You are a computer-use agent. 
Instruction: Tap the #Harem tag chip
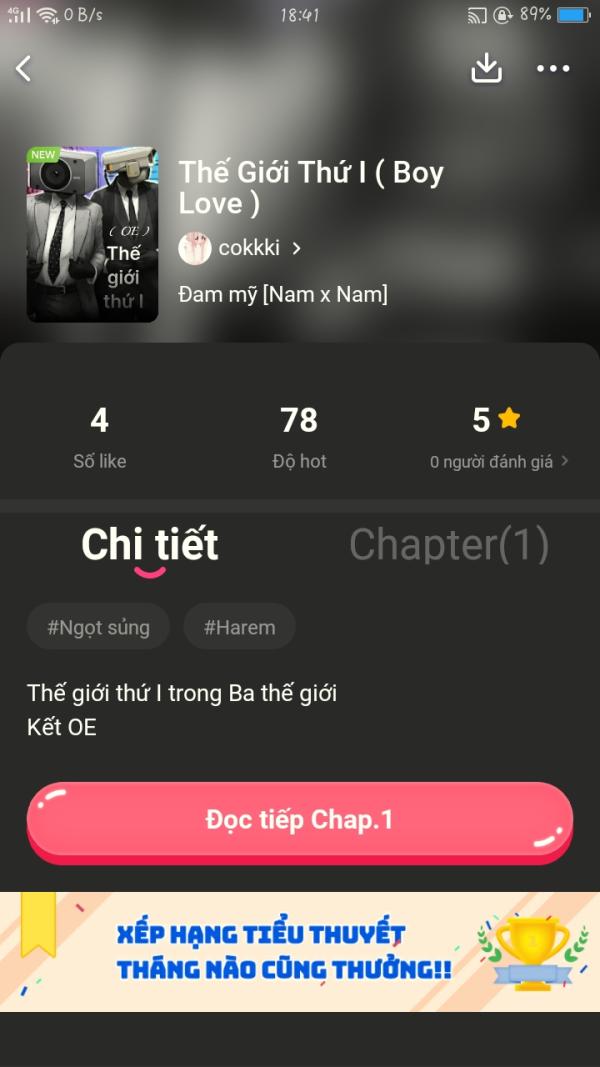[x=239, y=627]
